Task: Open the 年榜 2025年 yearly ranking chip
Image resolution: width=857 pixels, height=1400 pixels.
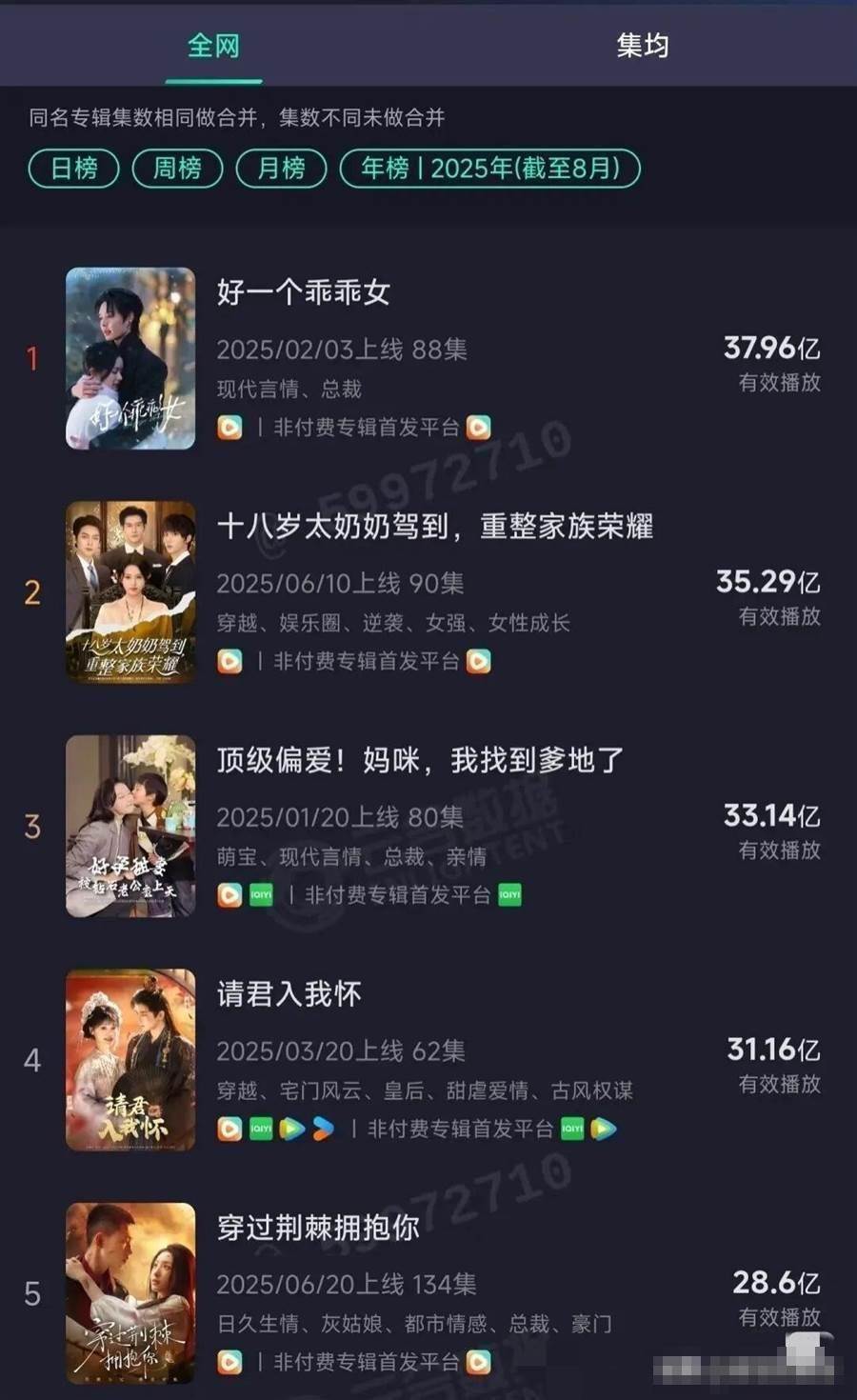Action: (489, 169)
